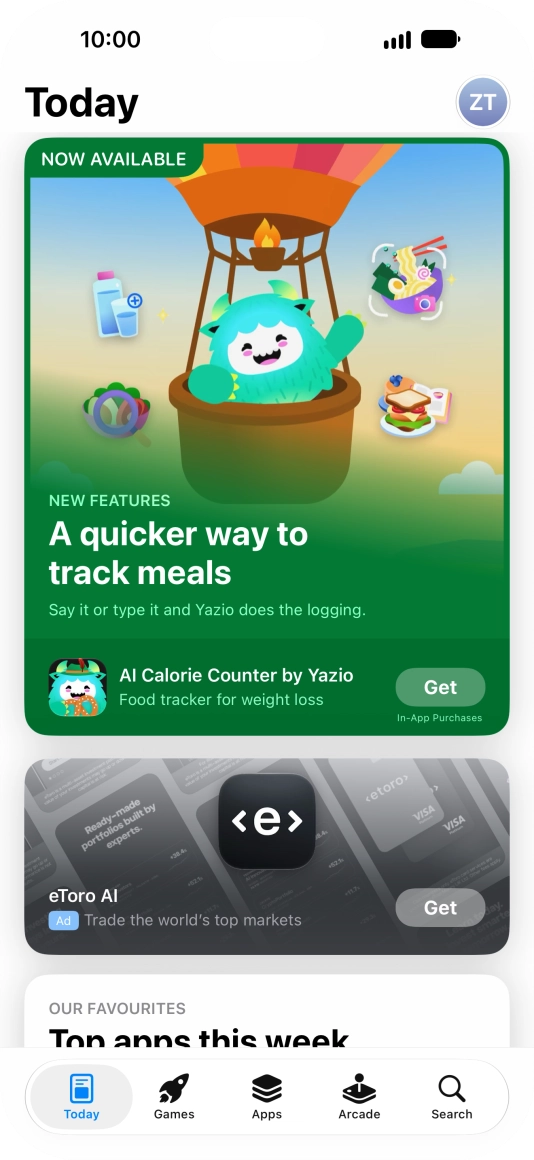The width and height of the screenshot is (534, 1160).
Task: Open Top apps this week card
Action: click(x=267, y=1011)
